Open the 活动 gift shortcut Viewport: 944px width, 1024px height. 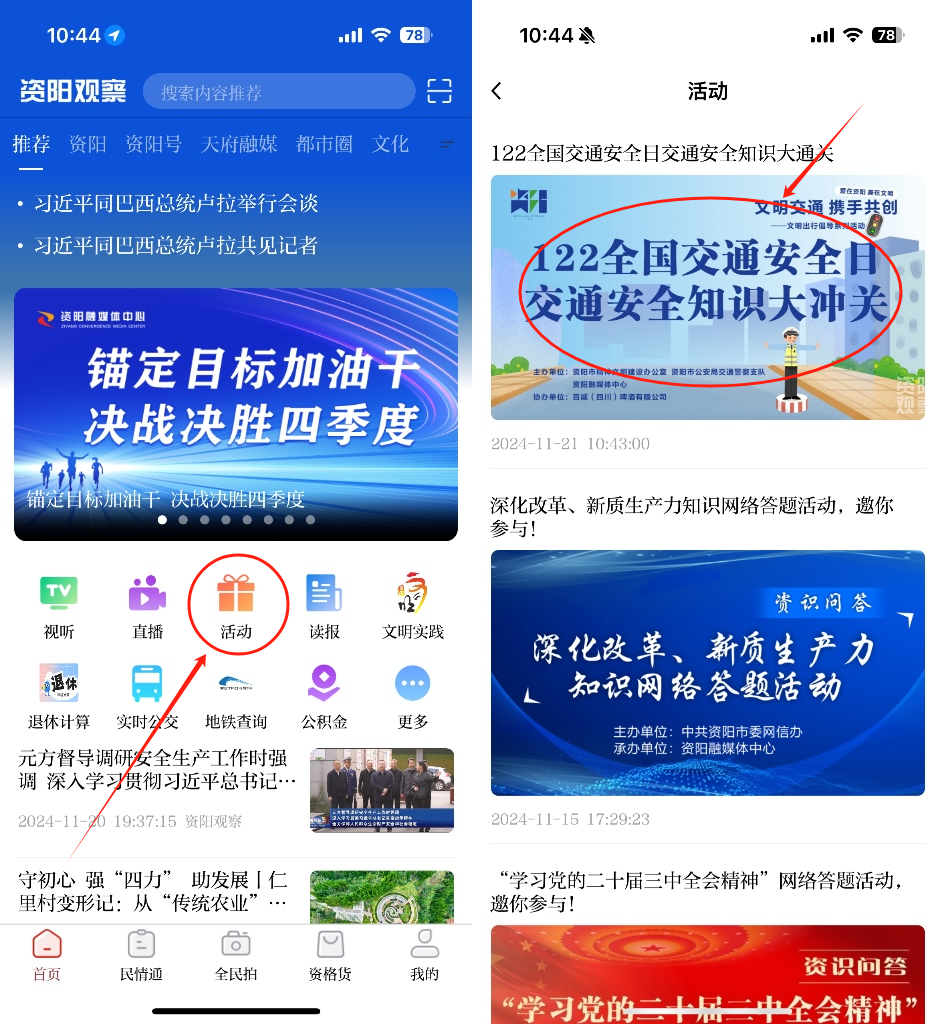coord(237,605)
